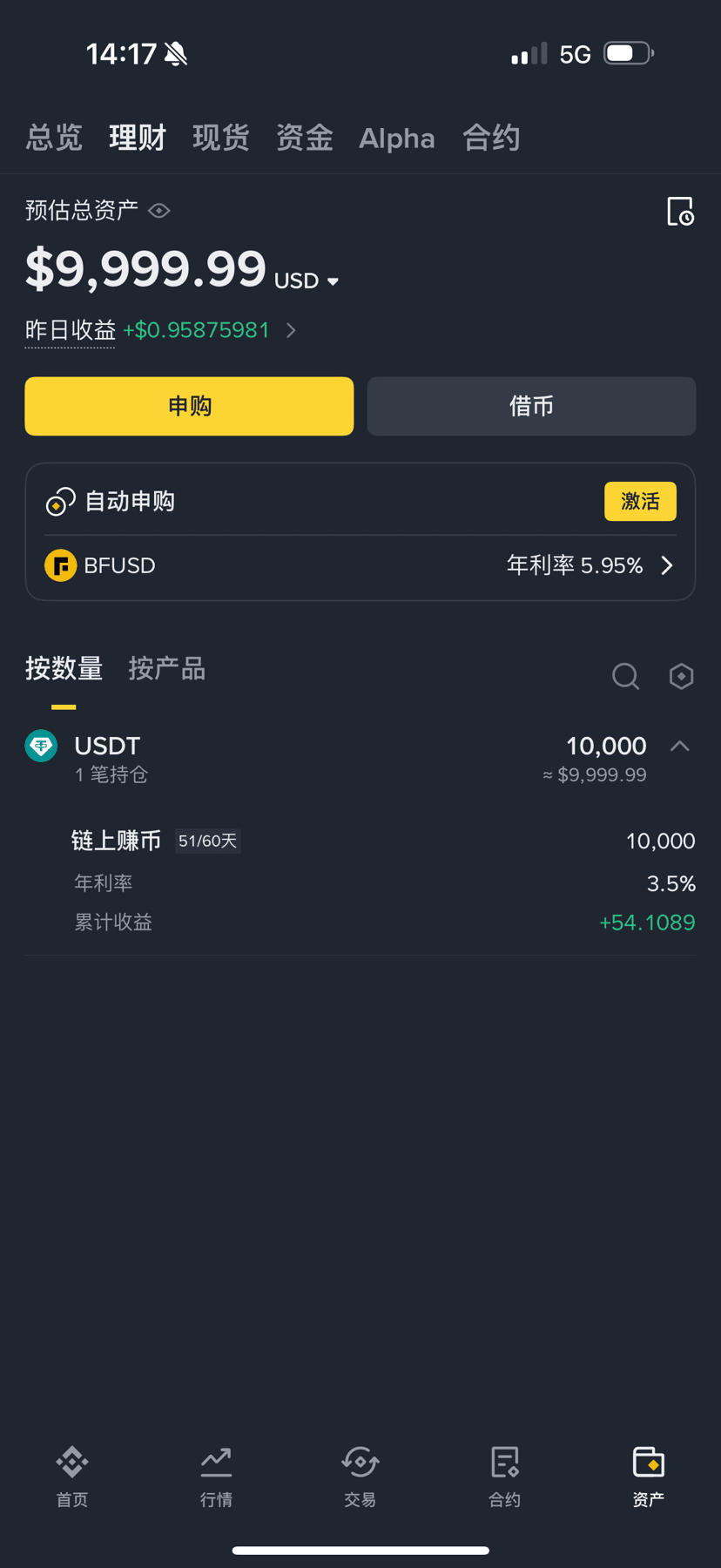
Task: Open the Alpha tab
Action: click(x=396, y=138)
